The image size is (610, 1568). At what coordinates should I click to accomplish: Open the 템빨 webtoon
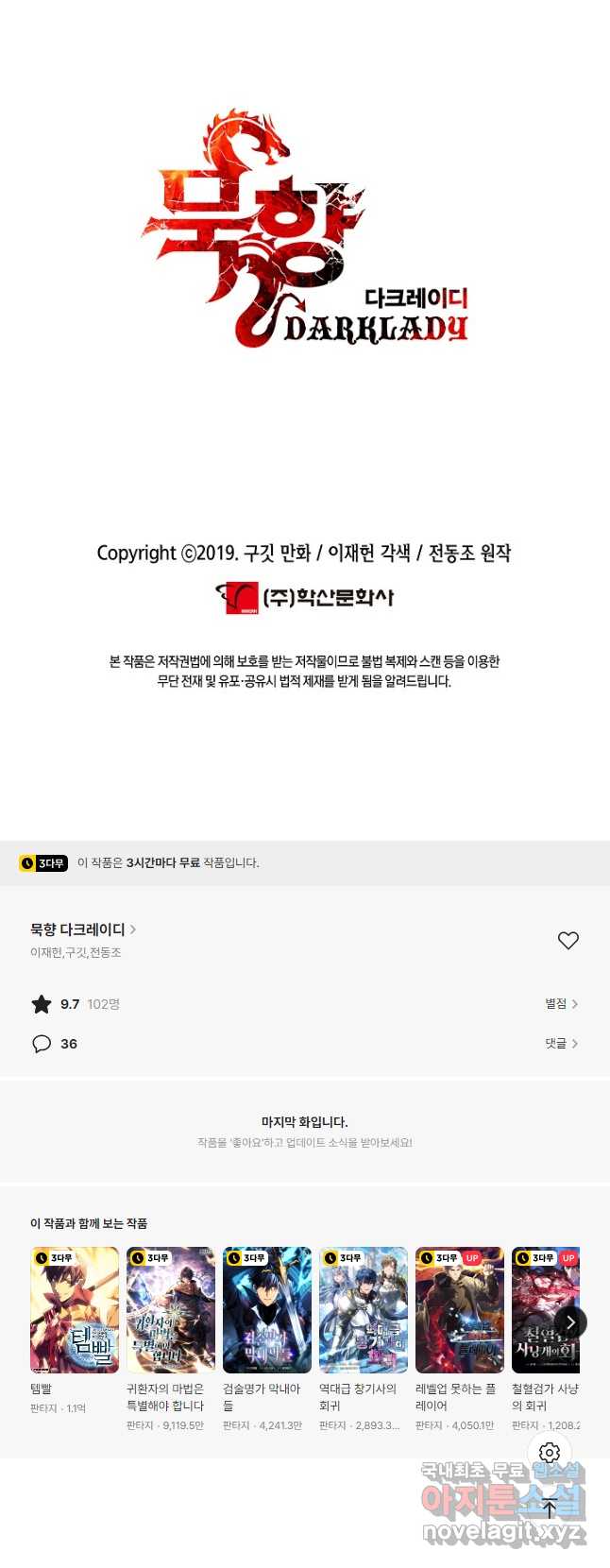tap(75, 1309)
